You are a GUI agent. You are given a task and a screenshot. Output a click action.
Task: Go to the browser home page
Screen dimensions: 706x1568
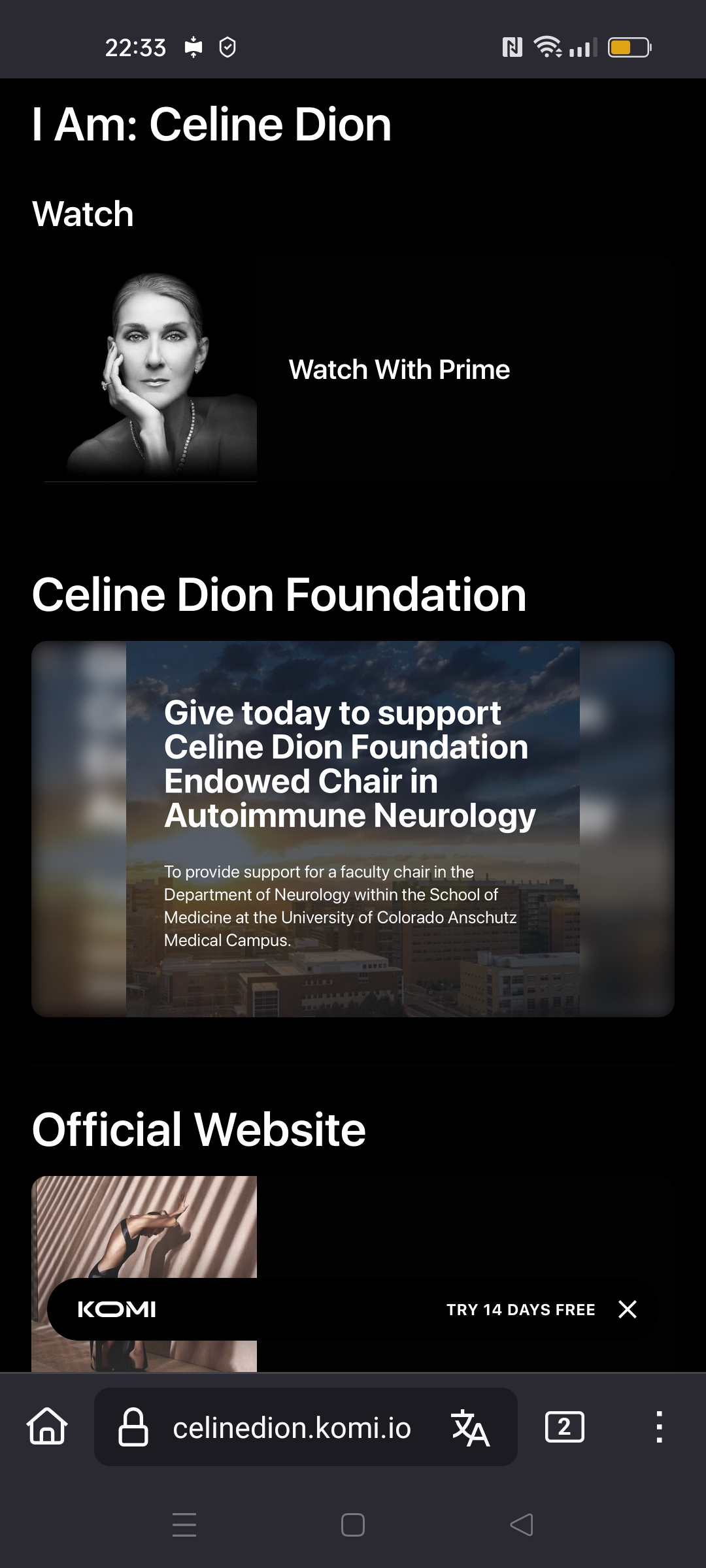click(47, 1427)
